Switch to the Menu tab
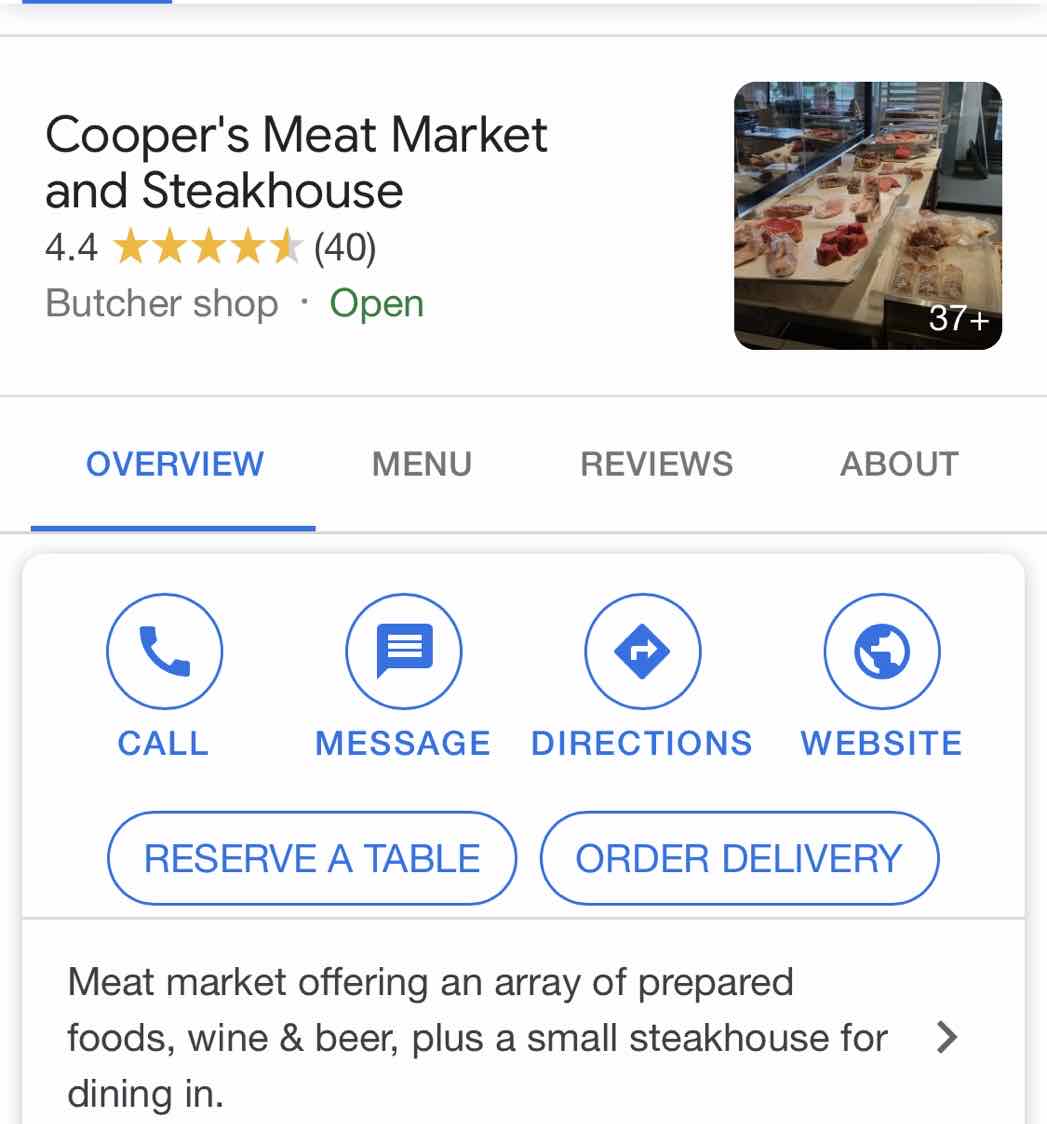This screenshot has height=1124, width=1047. pos(421,464)
